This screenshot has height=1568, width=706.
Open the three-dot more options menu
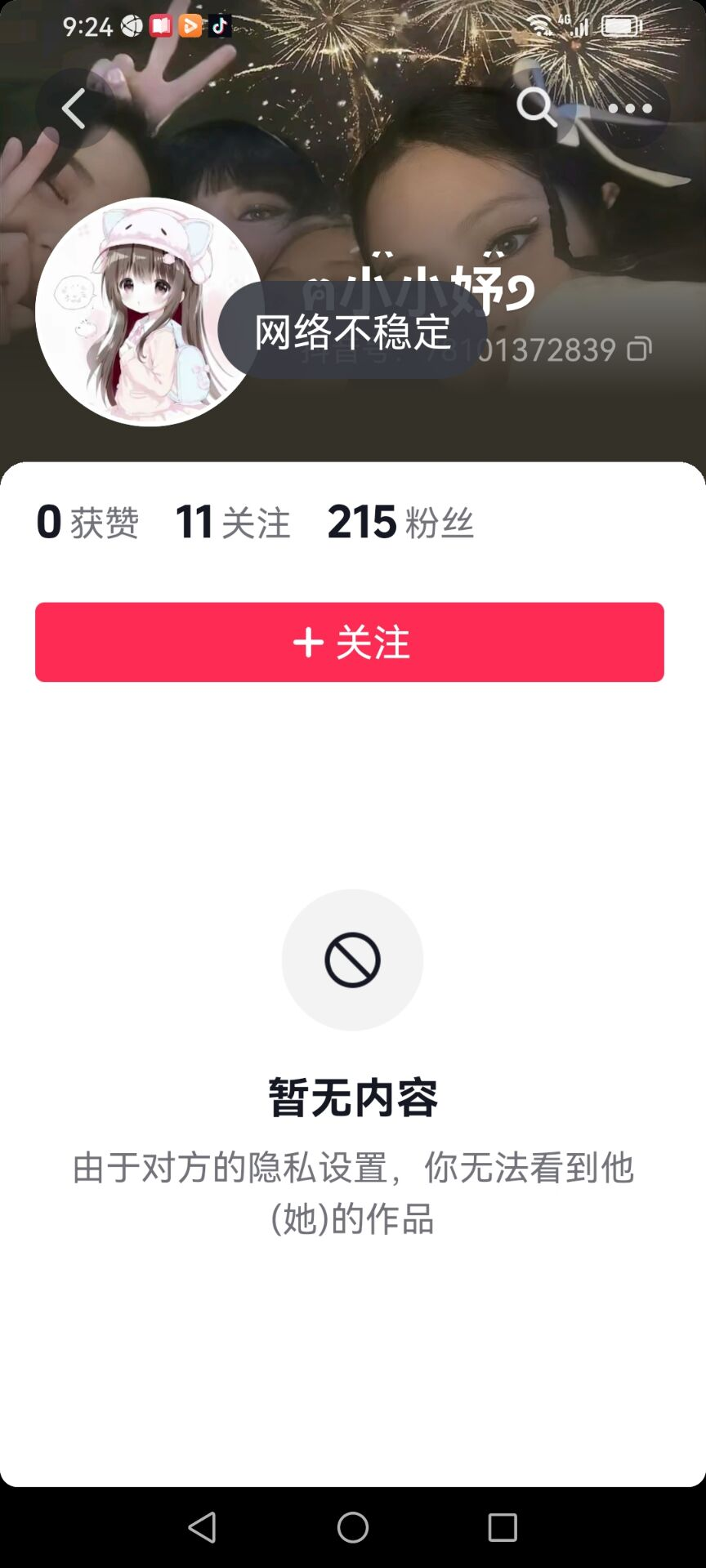[630, 108]
